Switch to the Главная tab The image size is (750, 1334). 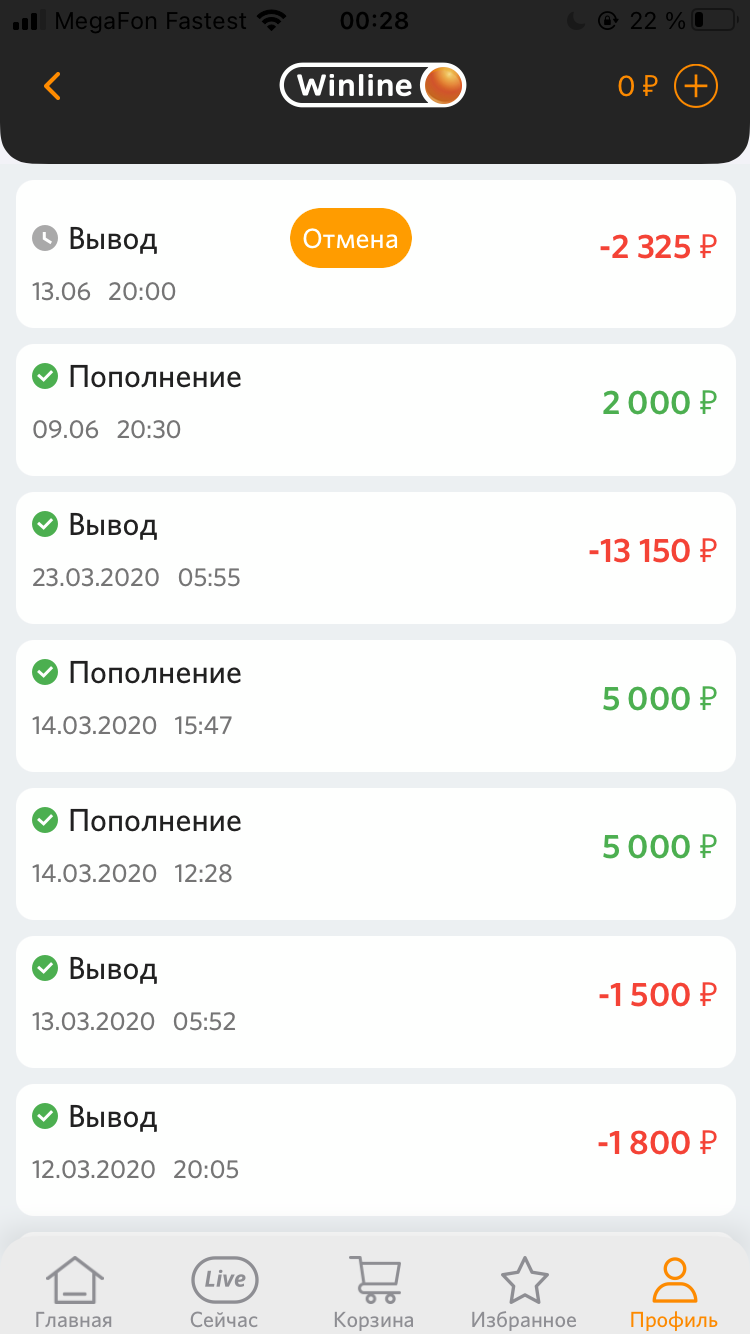click(73, 1292)
